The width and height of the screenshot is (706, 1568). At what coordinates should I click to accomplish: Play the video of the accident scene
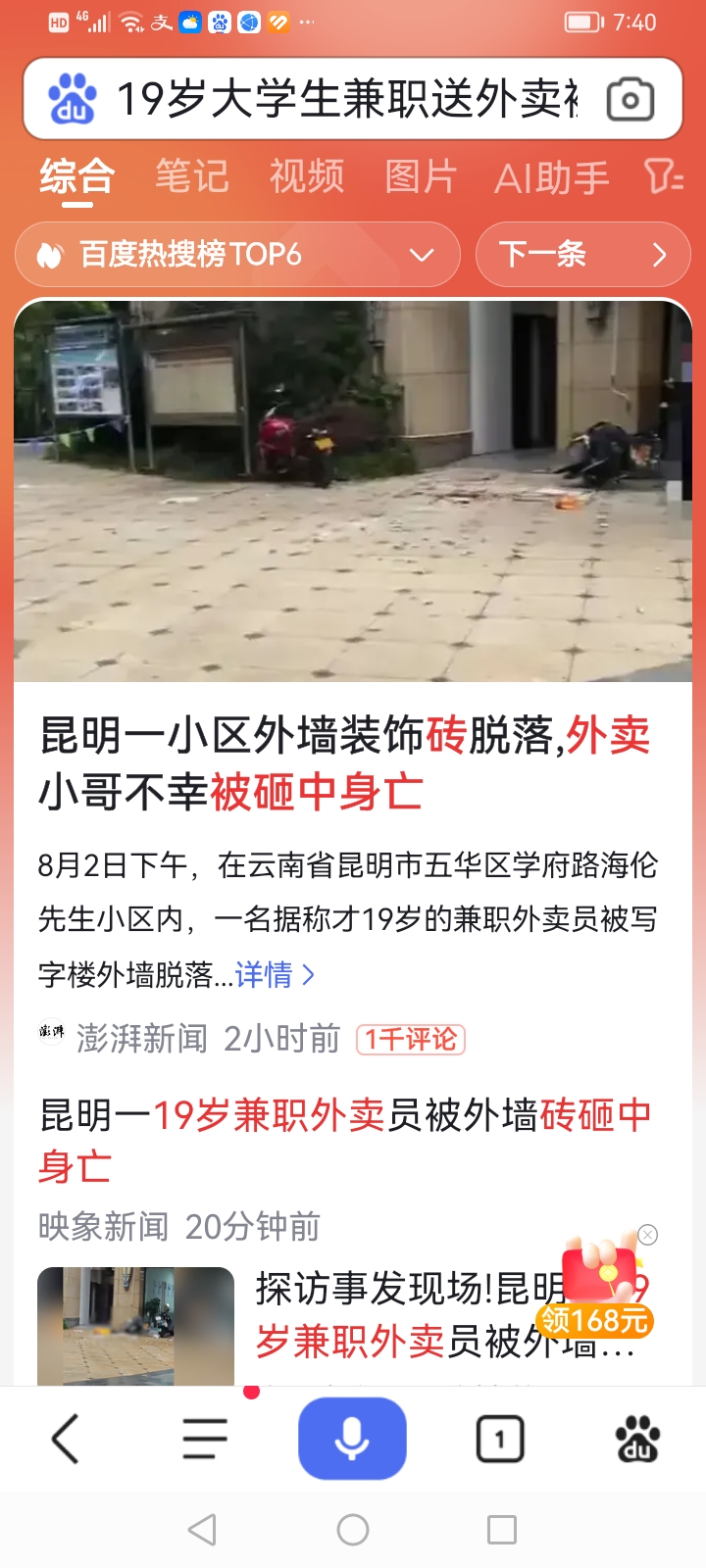click(x=353, y=490)
